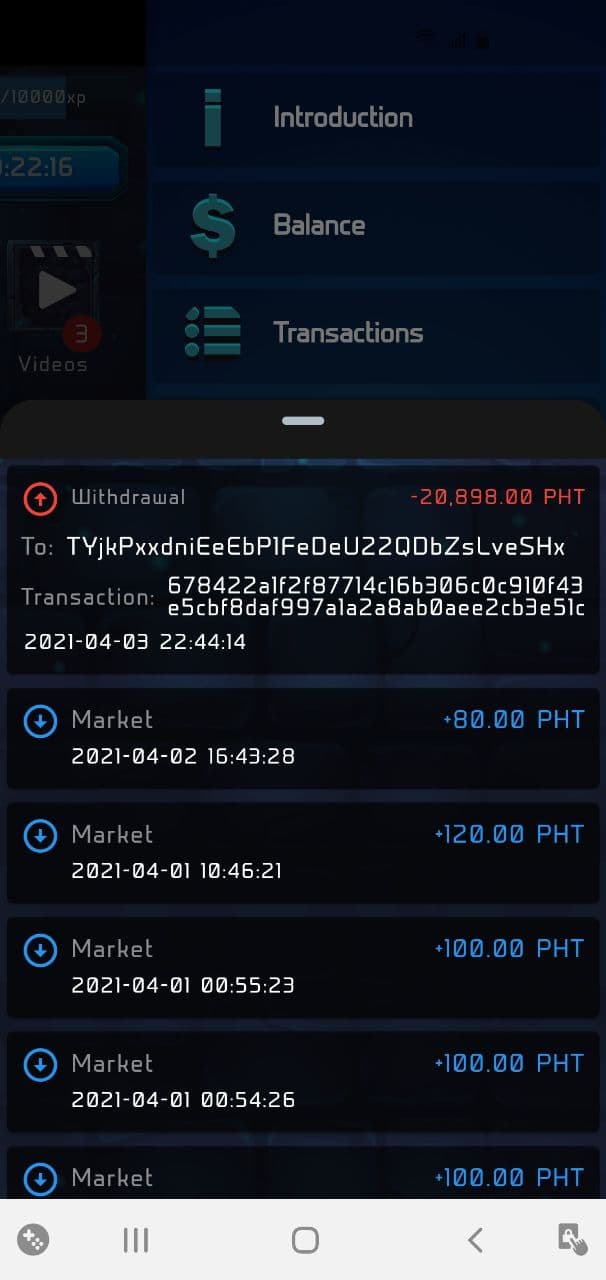Tap the bottom sheet drag handle

coord(303,421)
